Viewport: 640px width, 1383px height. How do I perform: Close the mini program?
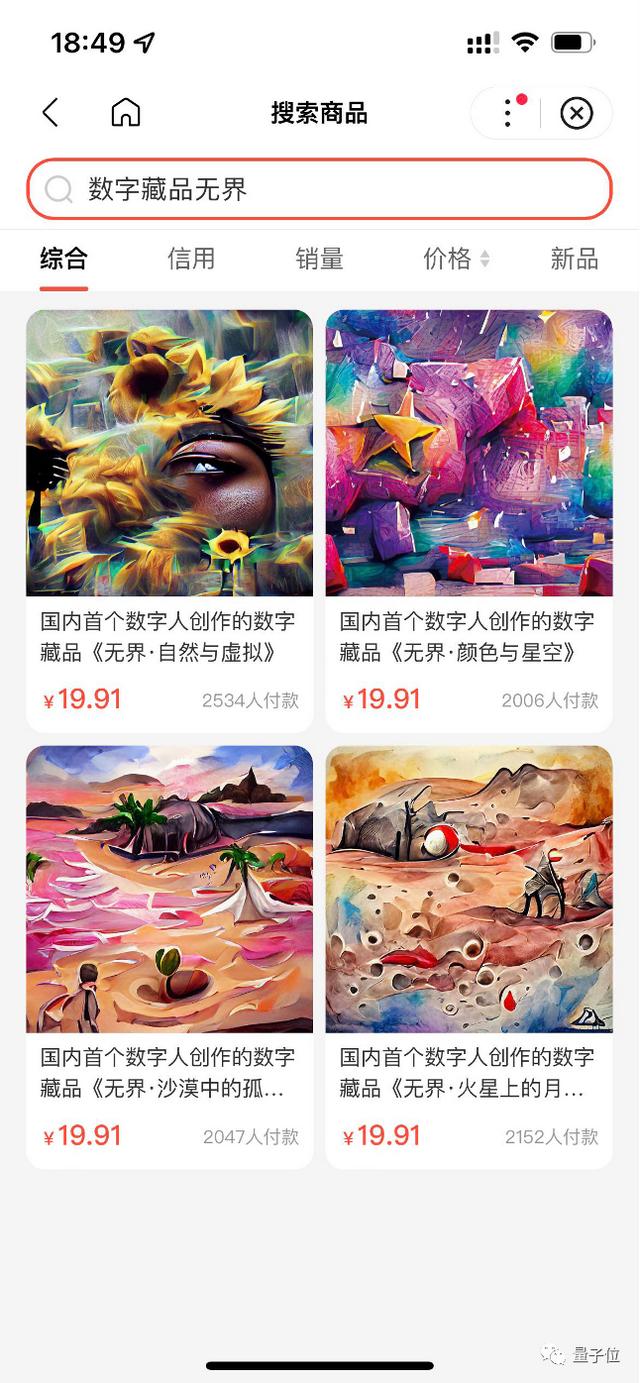click(576, 113)
